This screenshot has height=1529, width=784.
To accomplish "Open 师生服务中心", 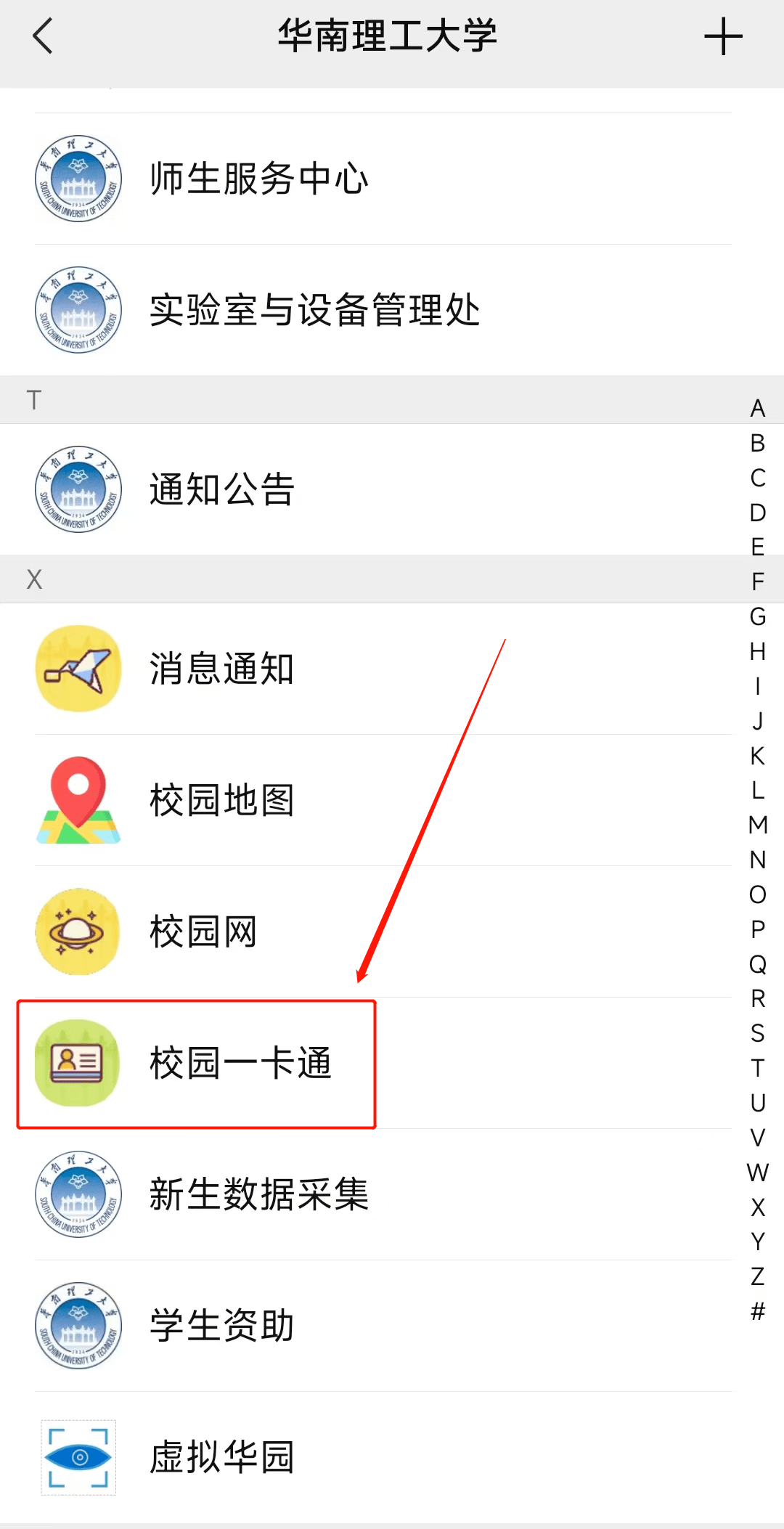I will [259, 179].
